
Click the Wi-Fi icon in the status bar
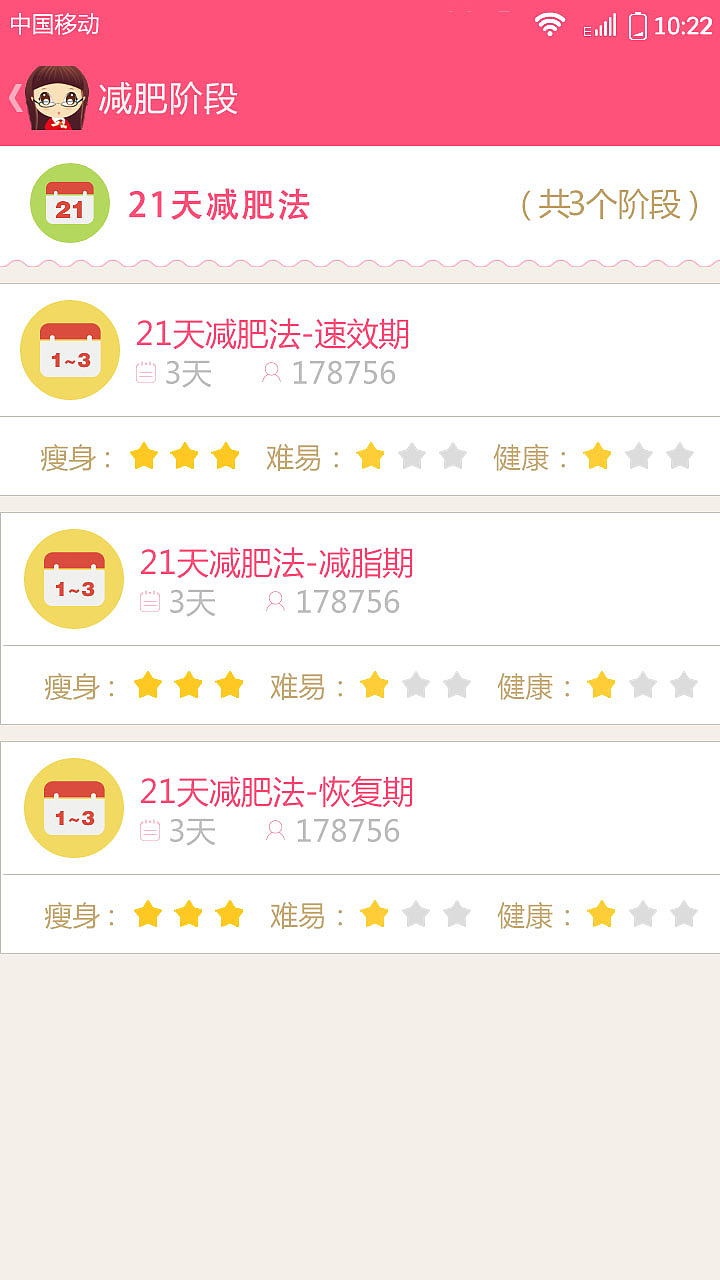[548, 27]
